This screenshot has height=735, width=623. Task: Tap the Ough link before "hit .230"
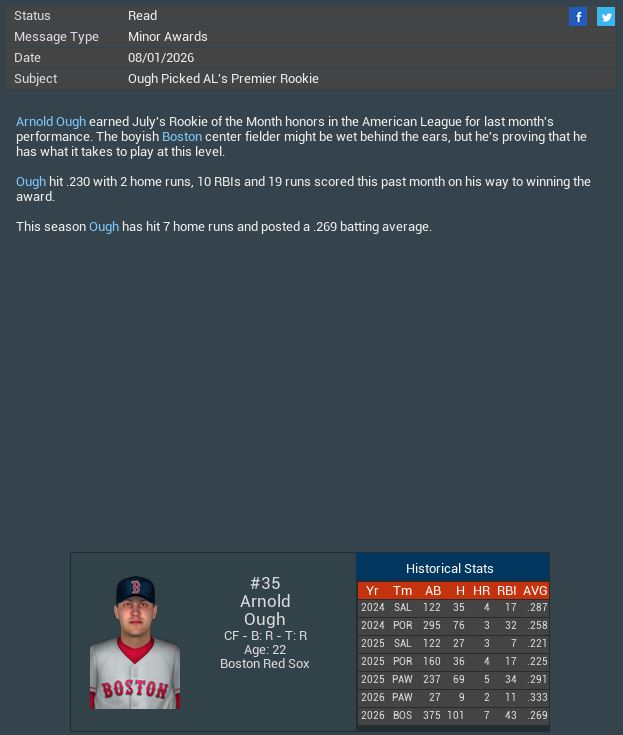31,182
